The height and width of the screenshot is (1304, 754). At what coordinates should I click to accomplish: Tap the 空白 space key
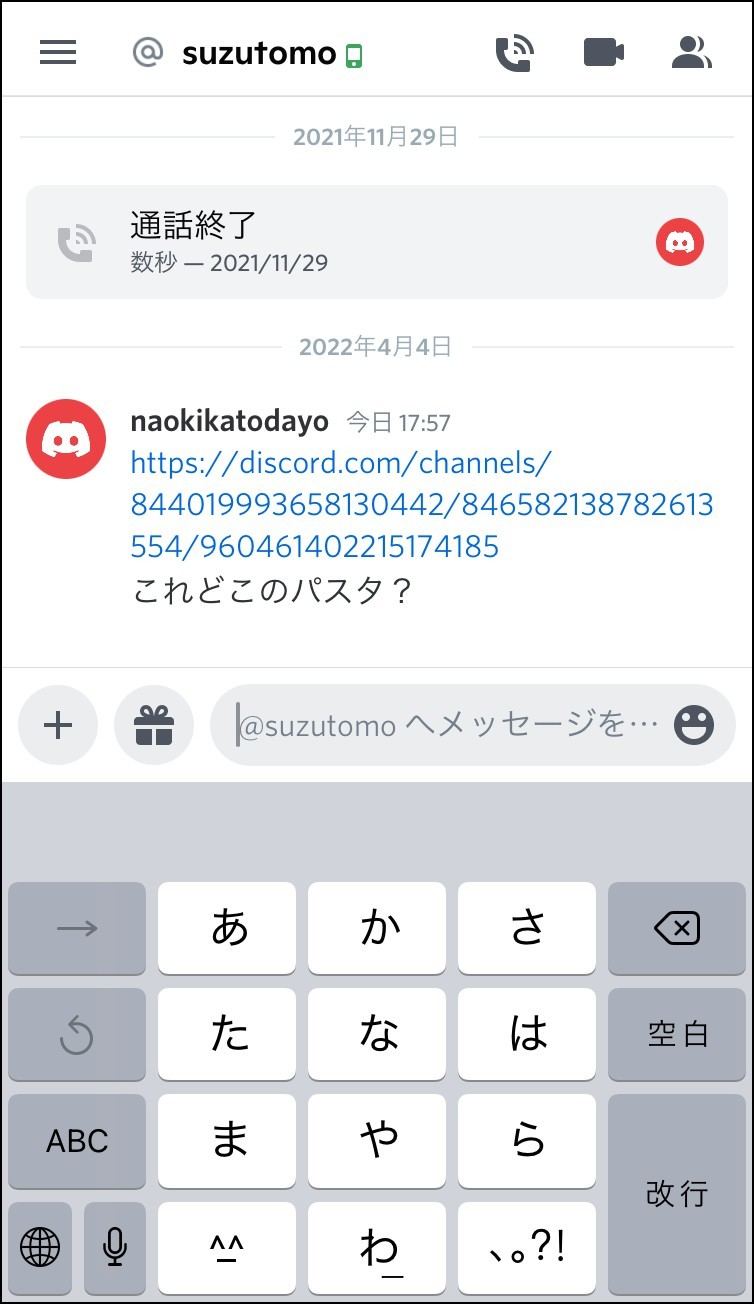[x=677, y=1035]
